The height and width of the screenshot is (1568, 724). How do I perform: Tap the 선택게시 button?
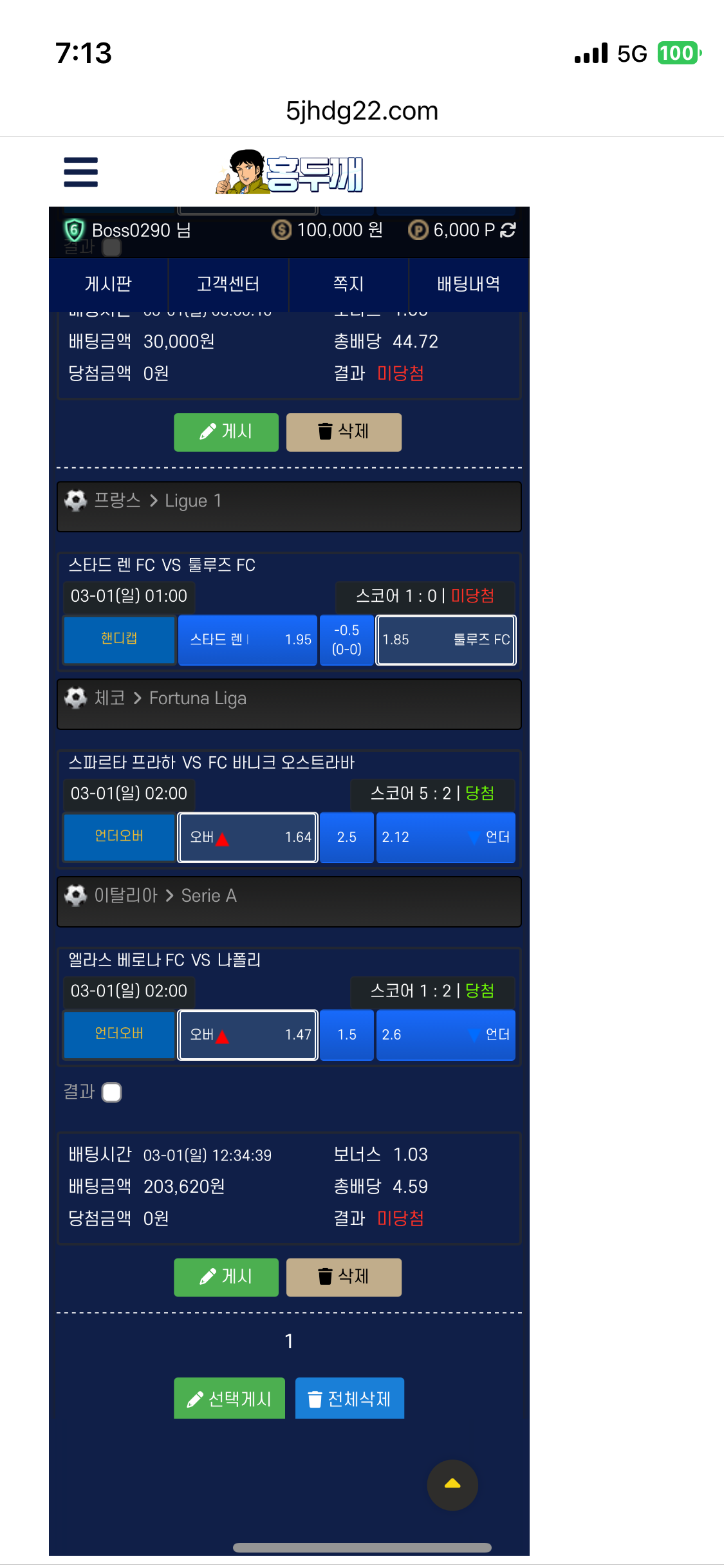point(229,1398)
